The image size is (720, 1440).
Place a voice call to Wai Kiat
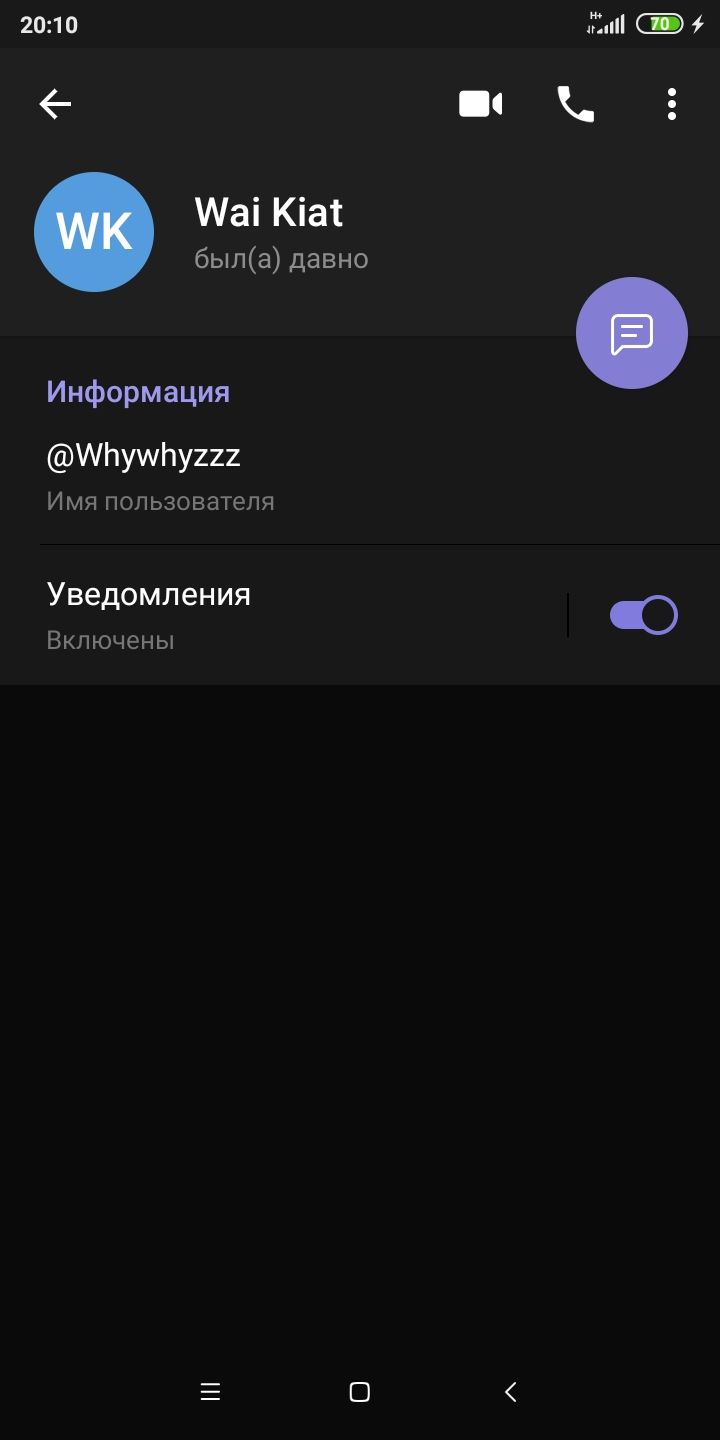click(x=576, y=104)
